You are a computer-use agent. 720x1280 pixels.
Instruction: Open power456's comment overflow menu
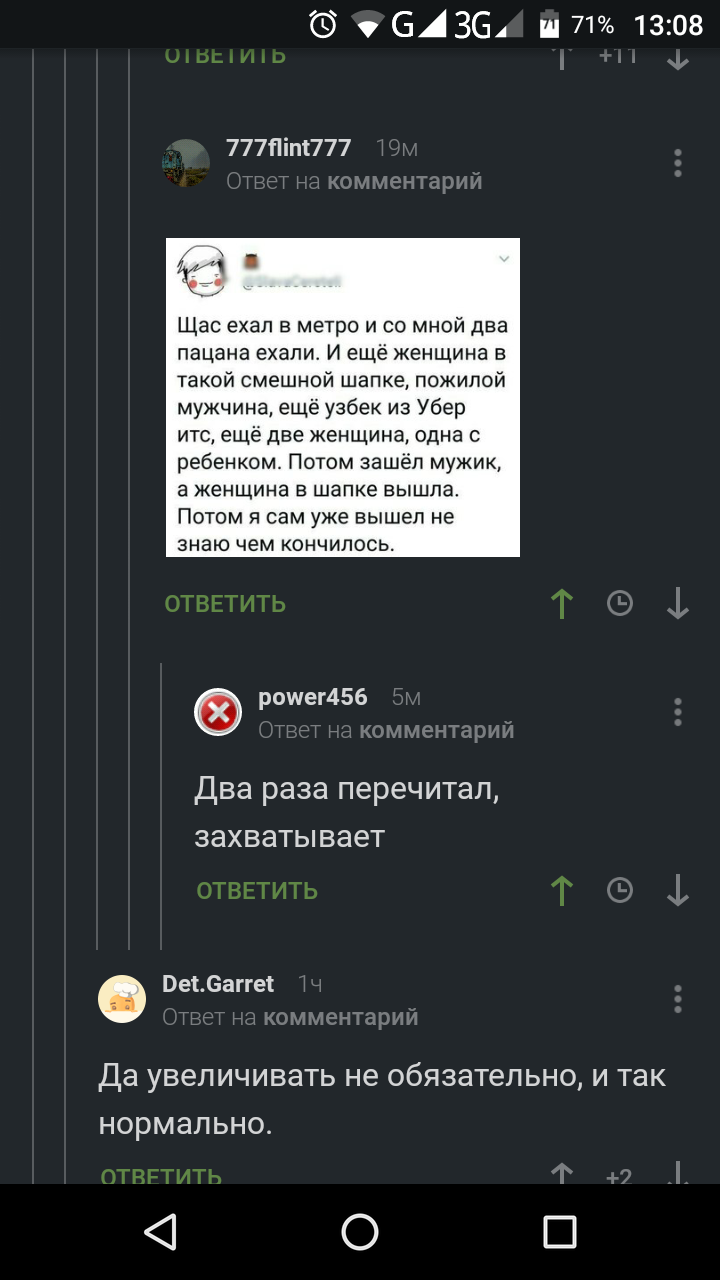(x=678, y=712)
